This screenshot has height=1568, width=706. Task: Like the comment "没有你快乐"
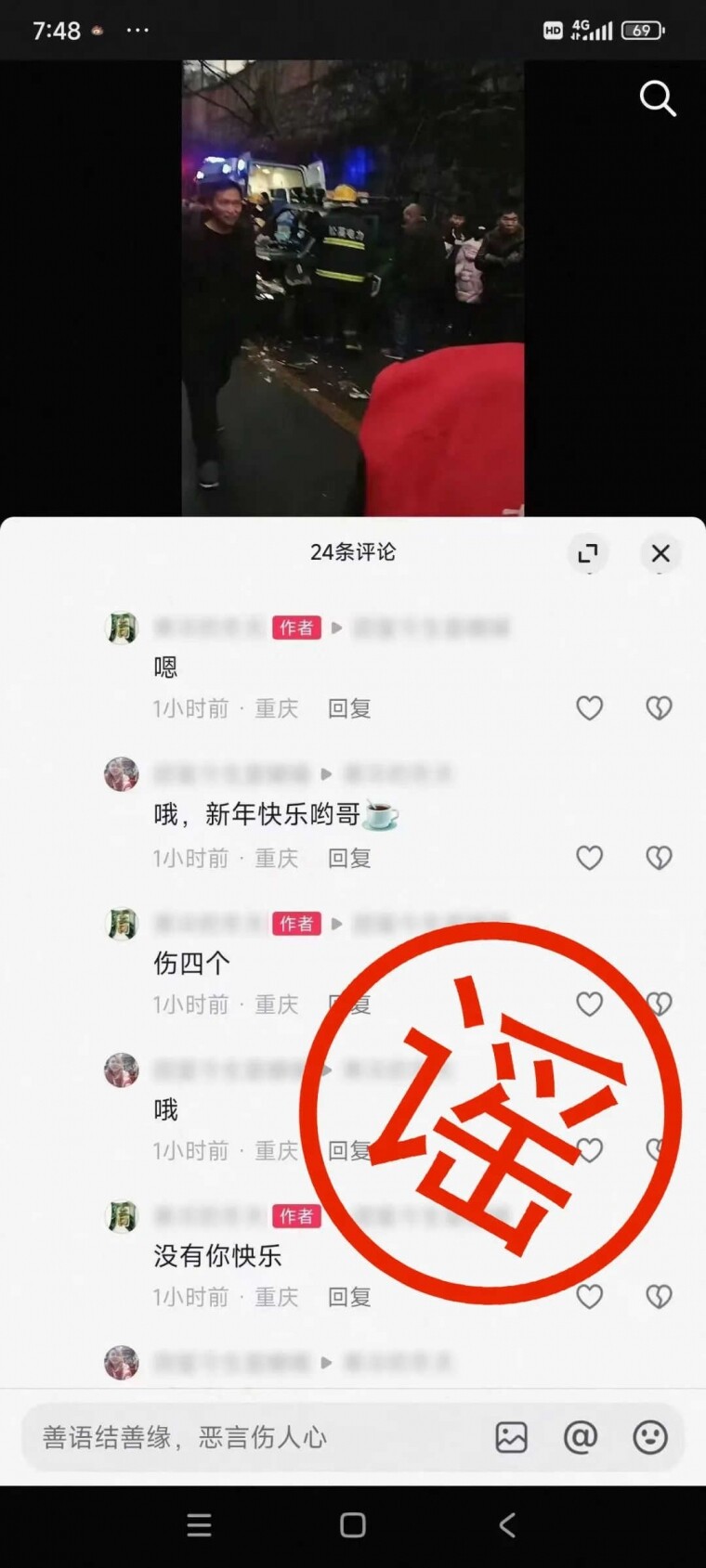590,1296
